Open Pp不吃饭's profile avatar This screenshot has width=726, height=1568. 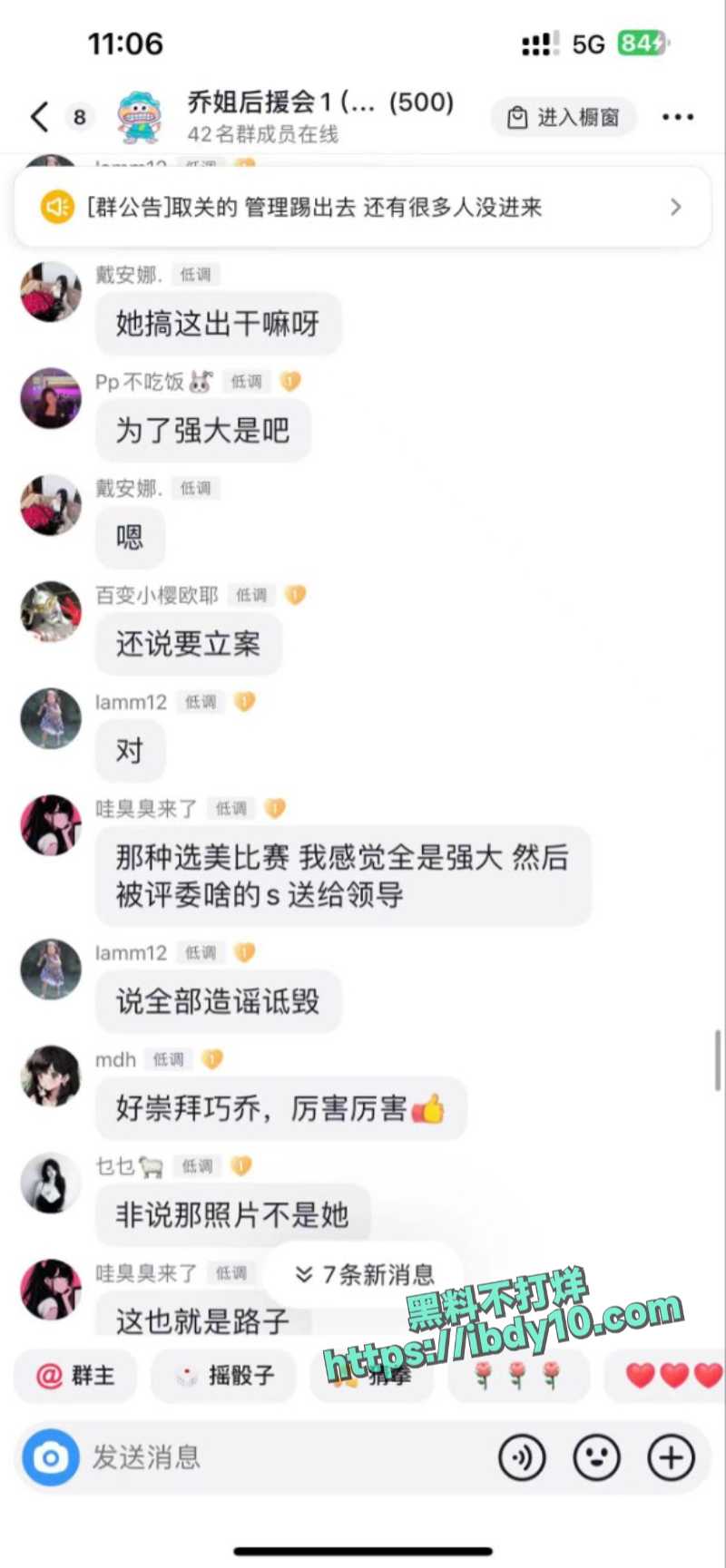point(51,398)
